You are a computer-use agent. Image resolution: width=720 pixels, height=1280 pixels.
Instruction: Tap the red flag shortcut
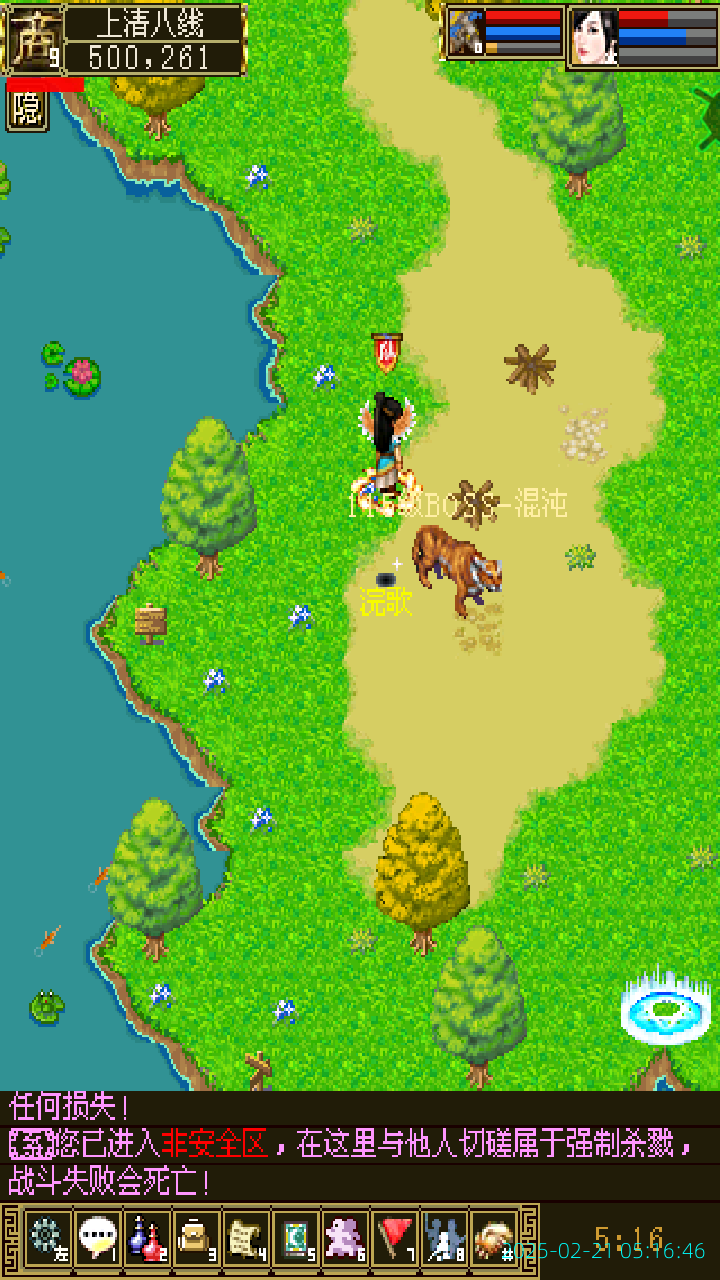coord(395,1238)
